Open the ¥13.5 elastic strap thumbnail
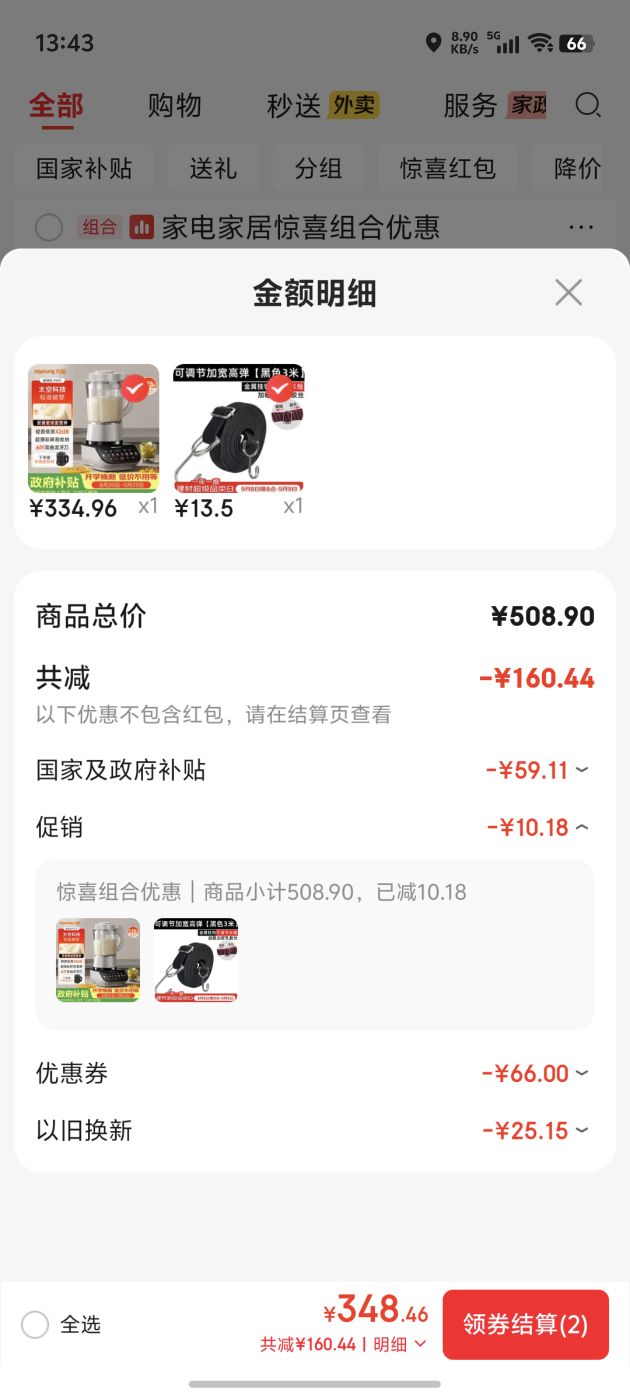This screenshot has height=1400, width=630. (x=238, y=428)
